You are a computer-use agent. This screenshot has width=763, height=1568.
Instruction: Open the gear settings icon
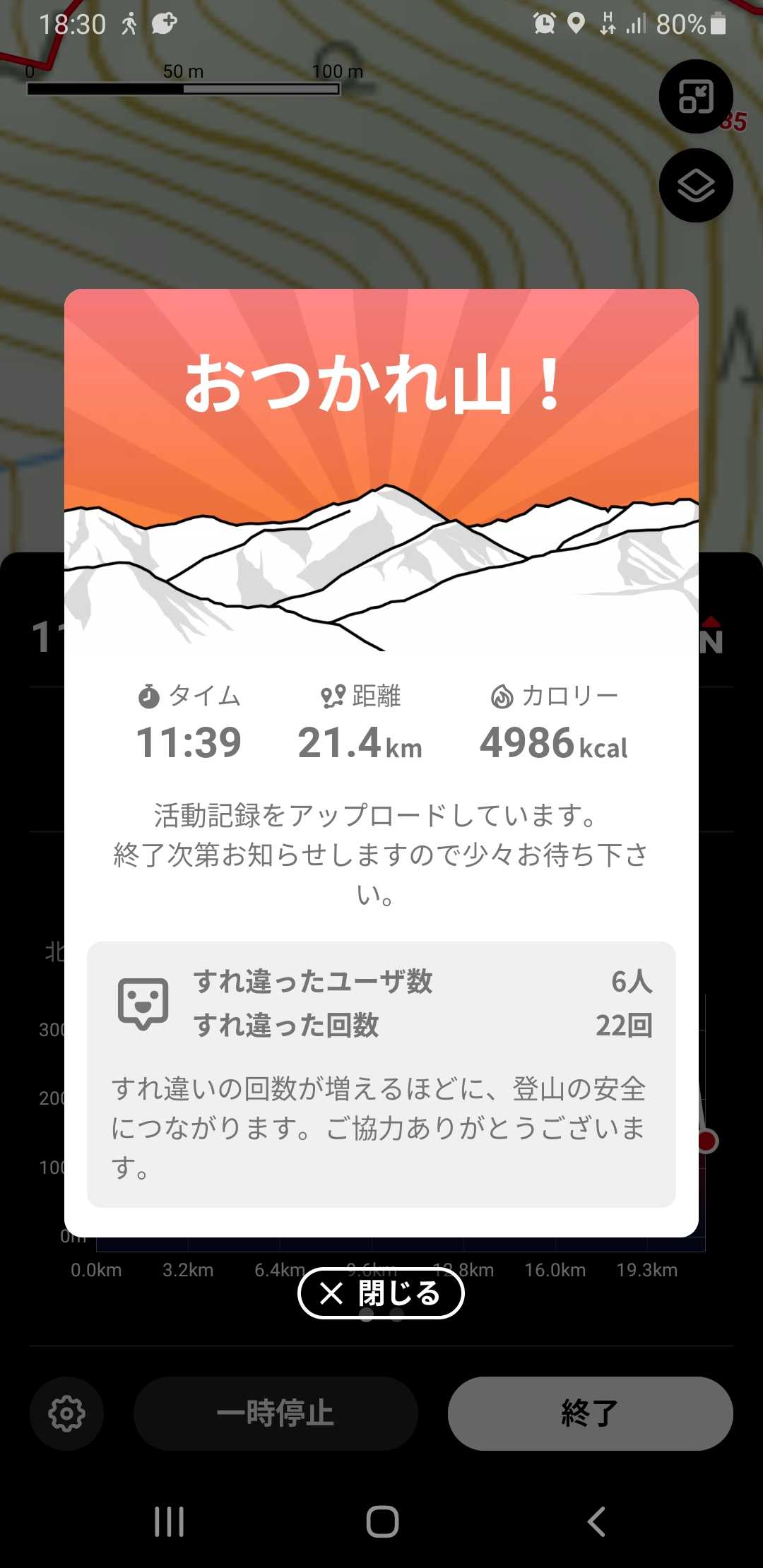point(66,1413)
